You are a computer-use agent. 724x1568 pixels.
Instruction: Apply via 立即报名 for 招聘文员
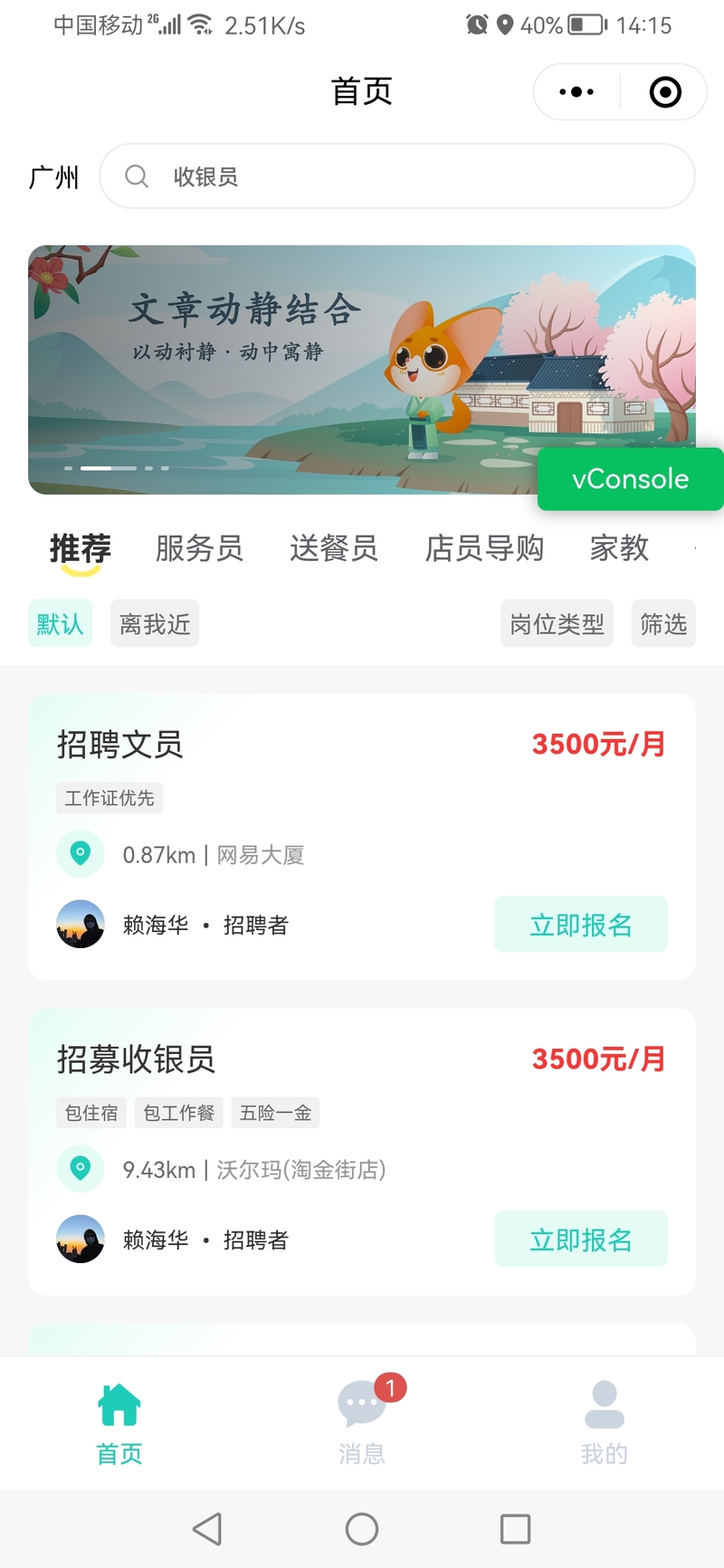(x=580, y=925)
